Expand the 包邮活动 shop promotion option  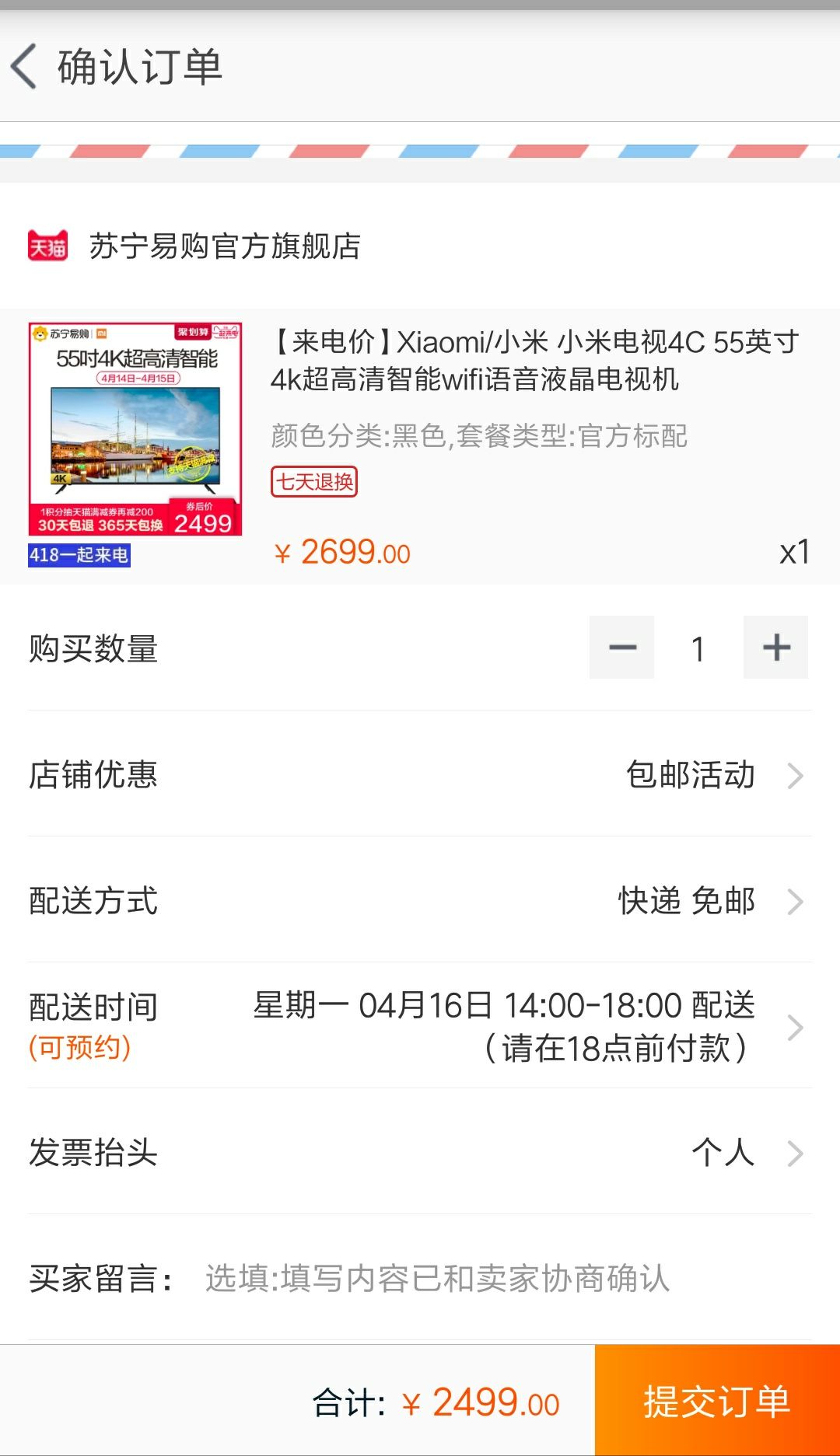coord(689,775)
